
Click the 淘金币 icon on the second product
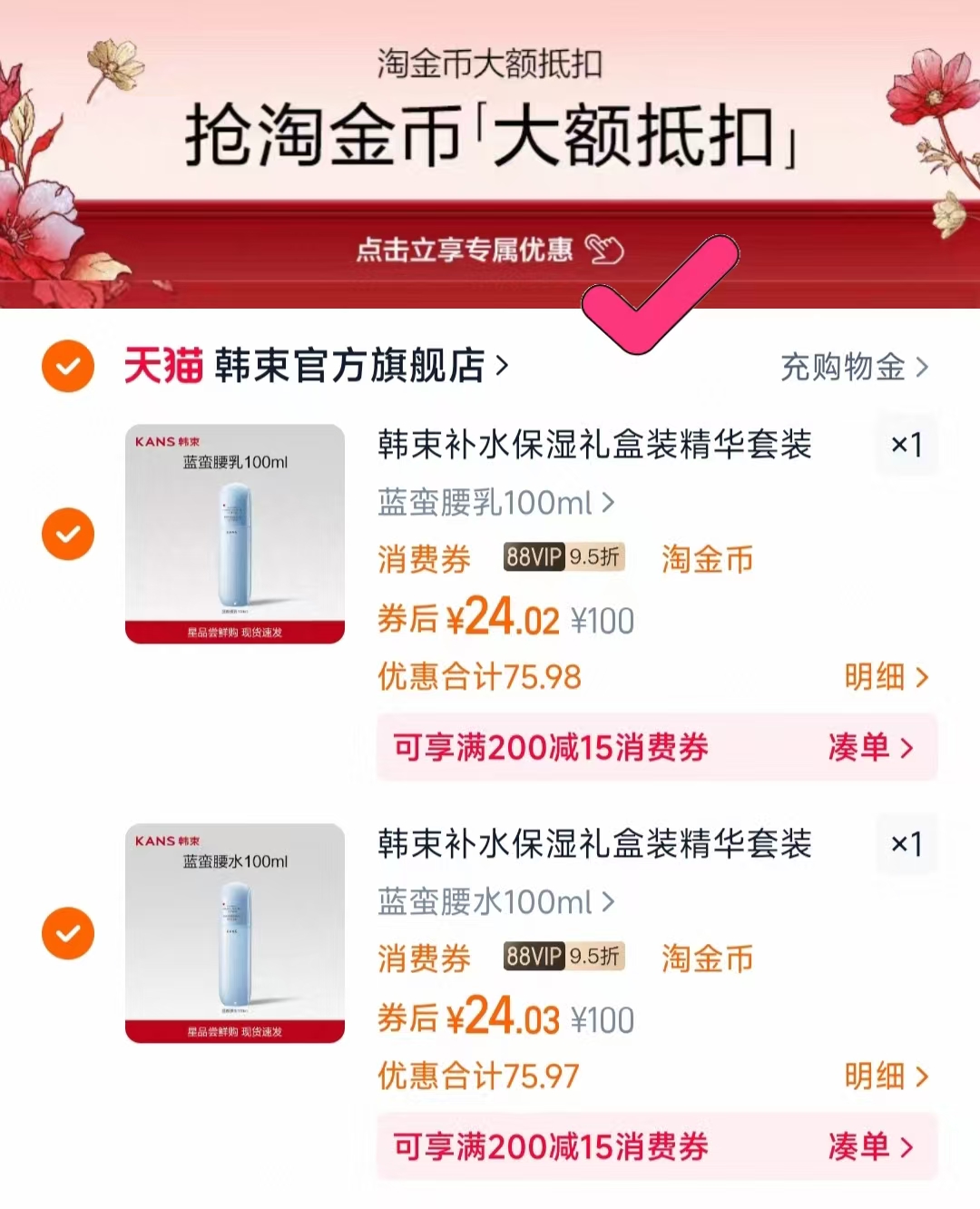point(708,958)
